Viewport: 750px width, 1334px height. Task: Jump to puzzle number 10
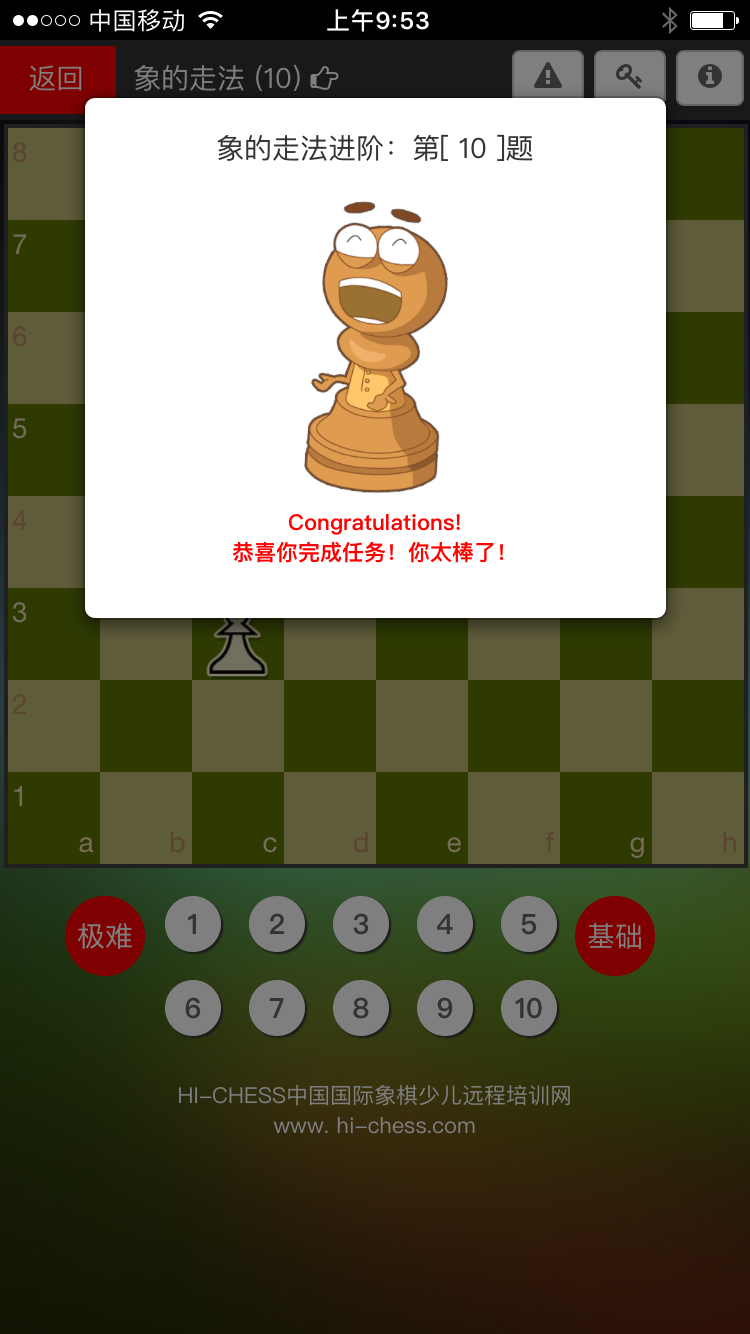click(x=529, y=1008)
